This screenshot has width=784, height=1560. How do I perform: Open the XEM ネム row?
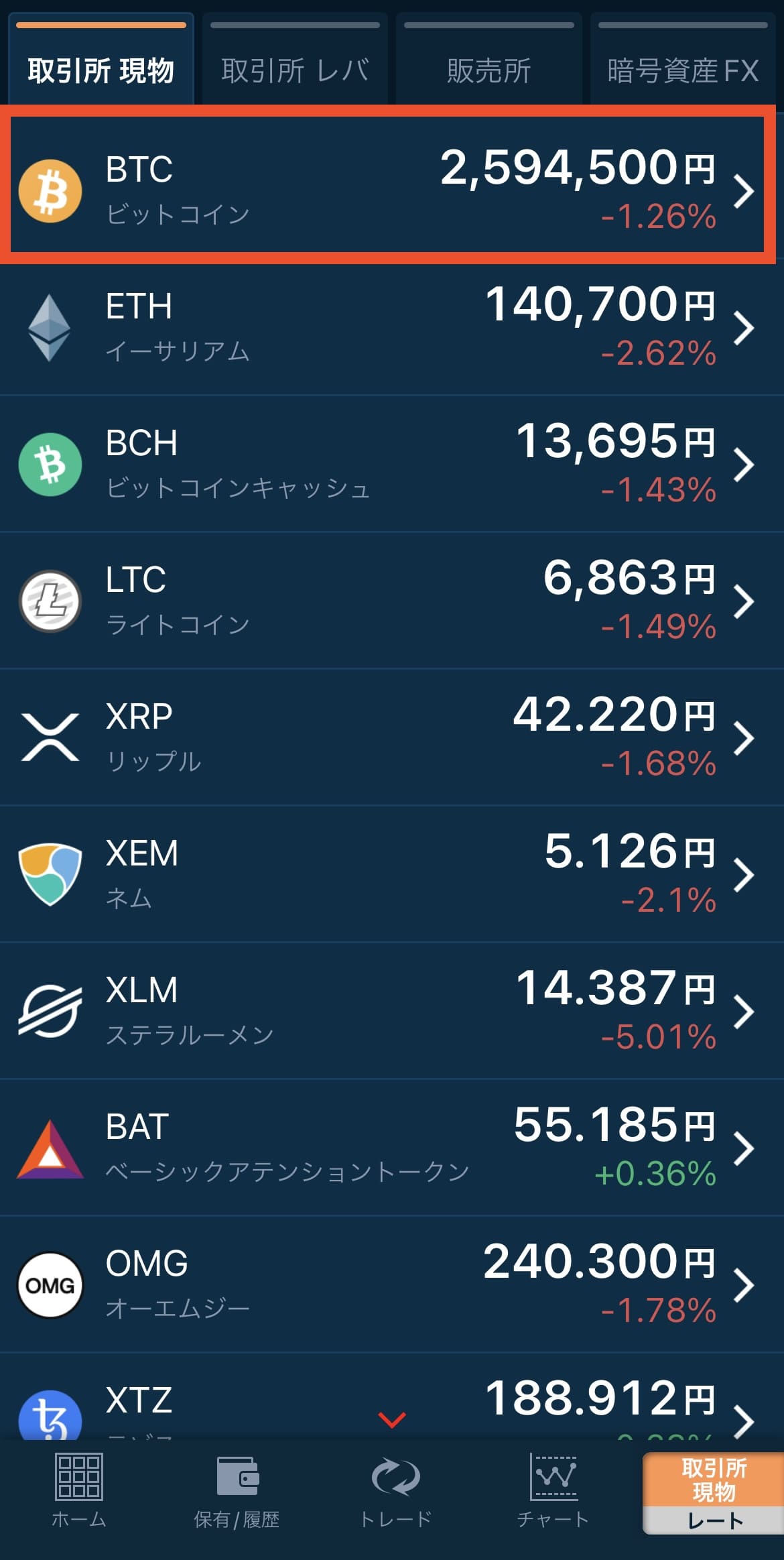point(392,875)
